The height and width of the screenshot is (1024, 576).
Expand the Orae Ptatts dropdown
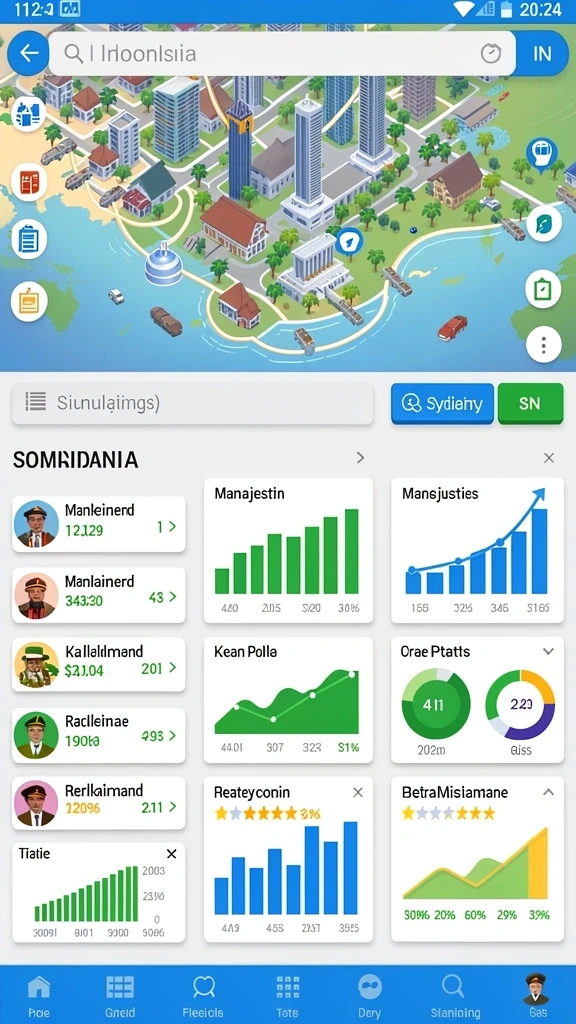549,651
